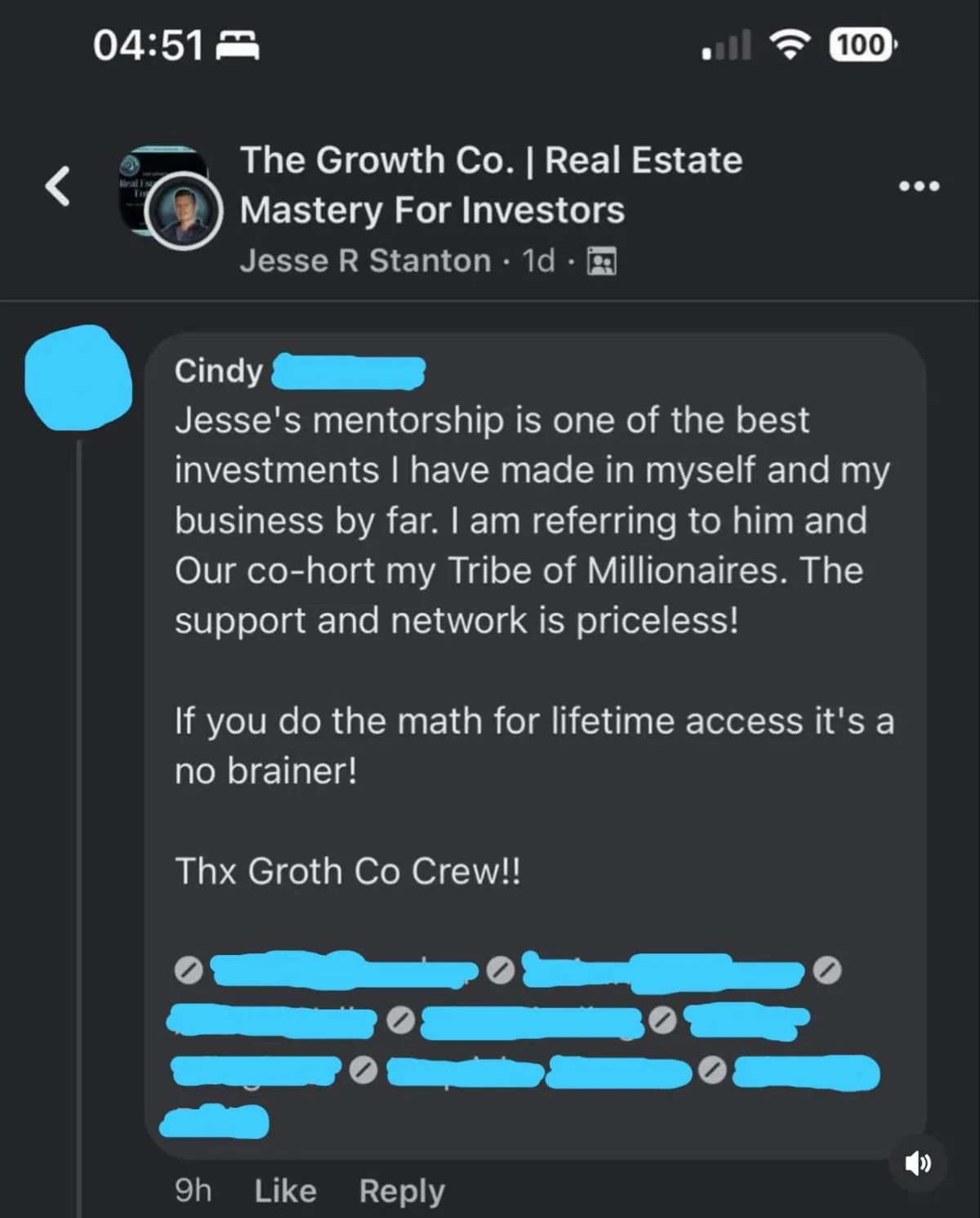Like Cindy's comment
This screenshot has height=1218, width=980.
285,1191
